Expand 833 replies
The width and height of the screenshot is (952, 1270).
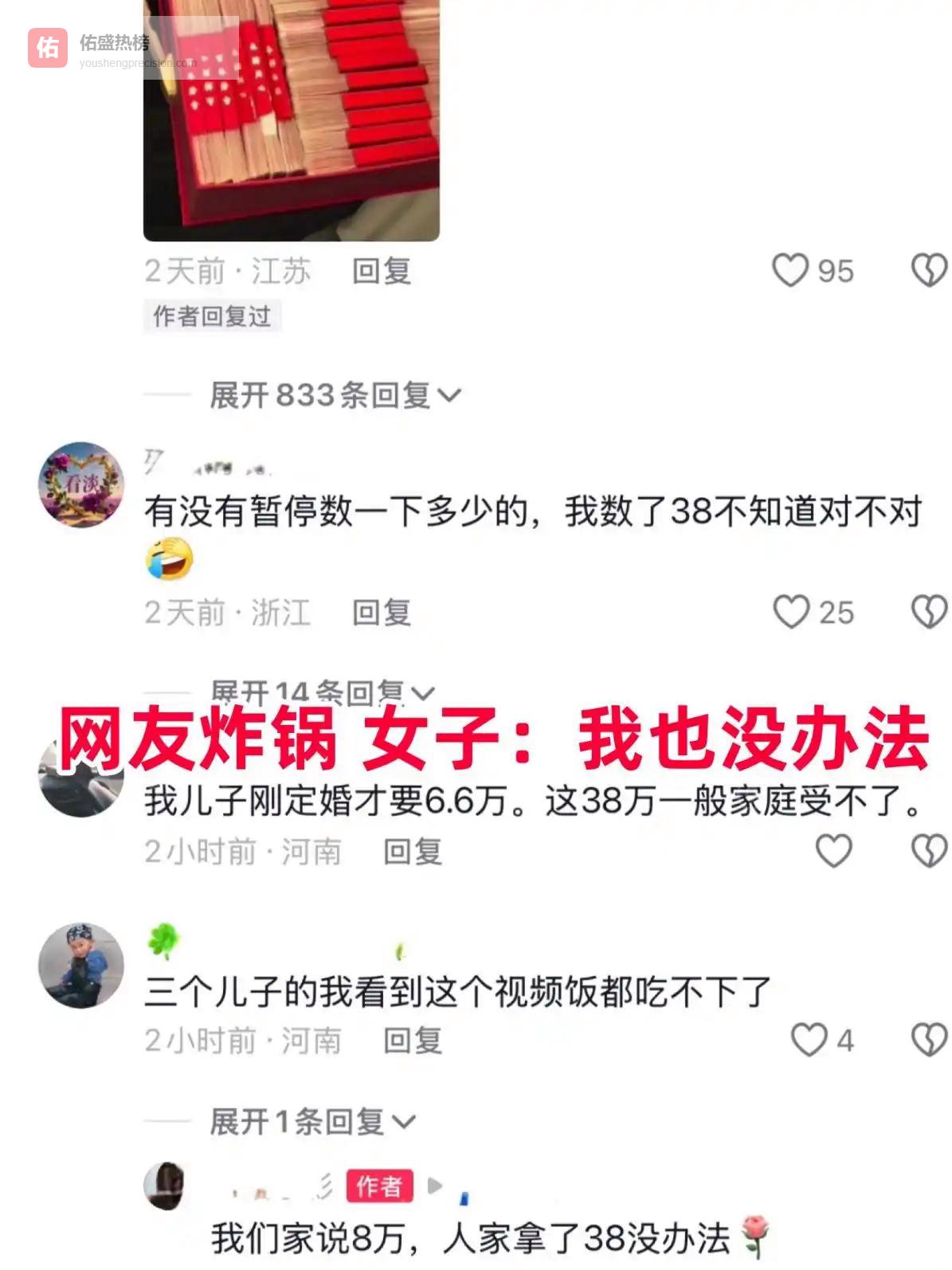coord(335,395)
